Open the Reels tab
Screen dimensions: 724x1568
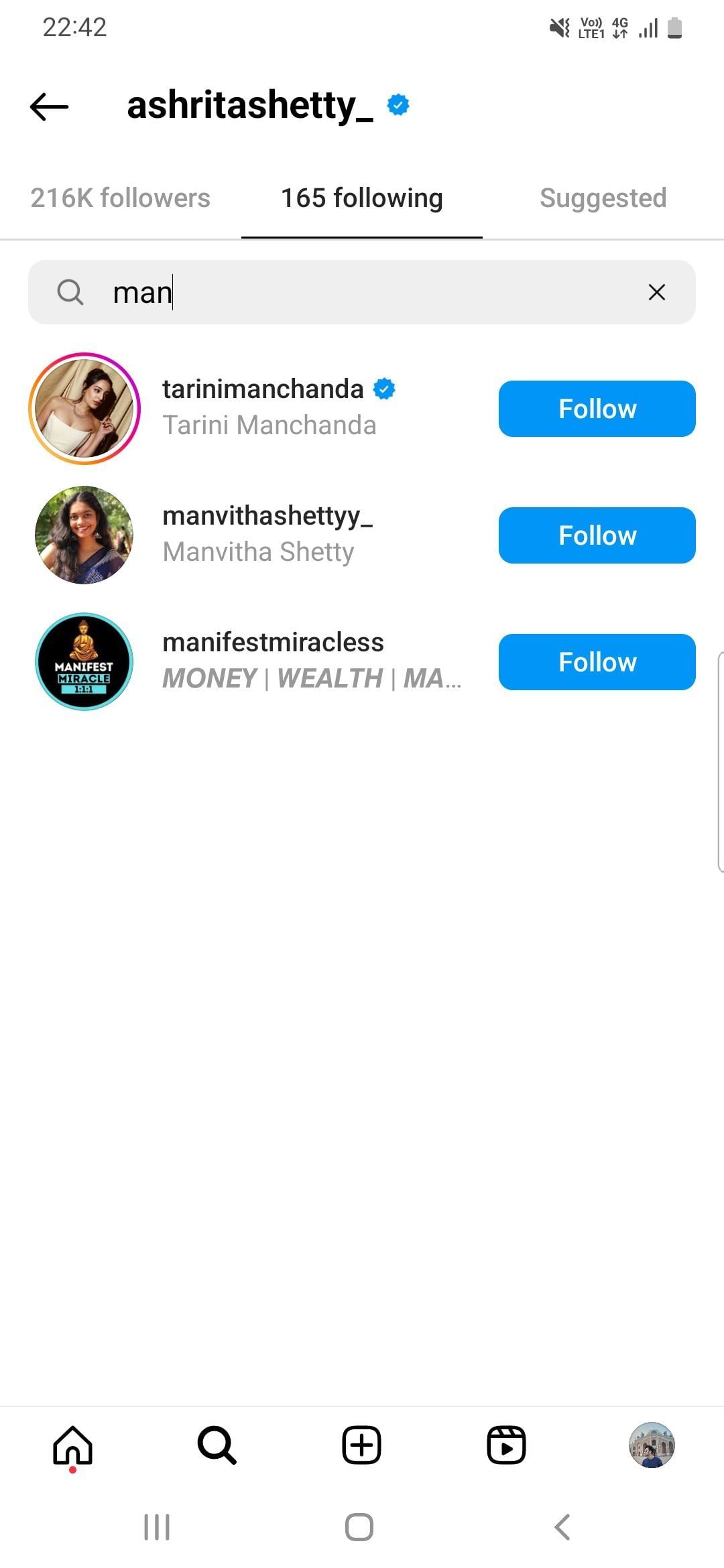tap(506, 1445)
